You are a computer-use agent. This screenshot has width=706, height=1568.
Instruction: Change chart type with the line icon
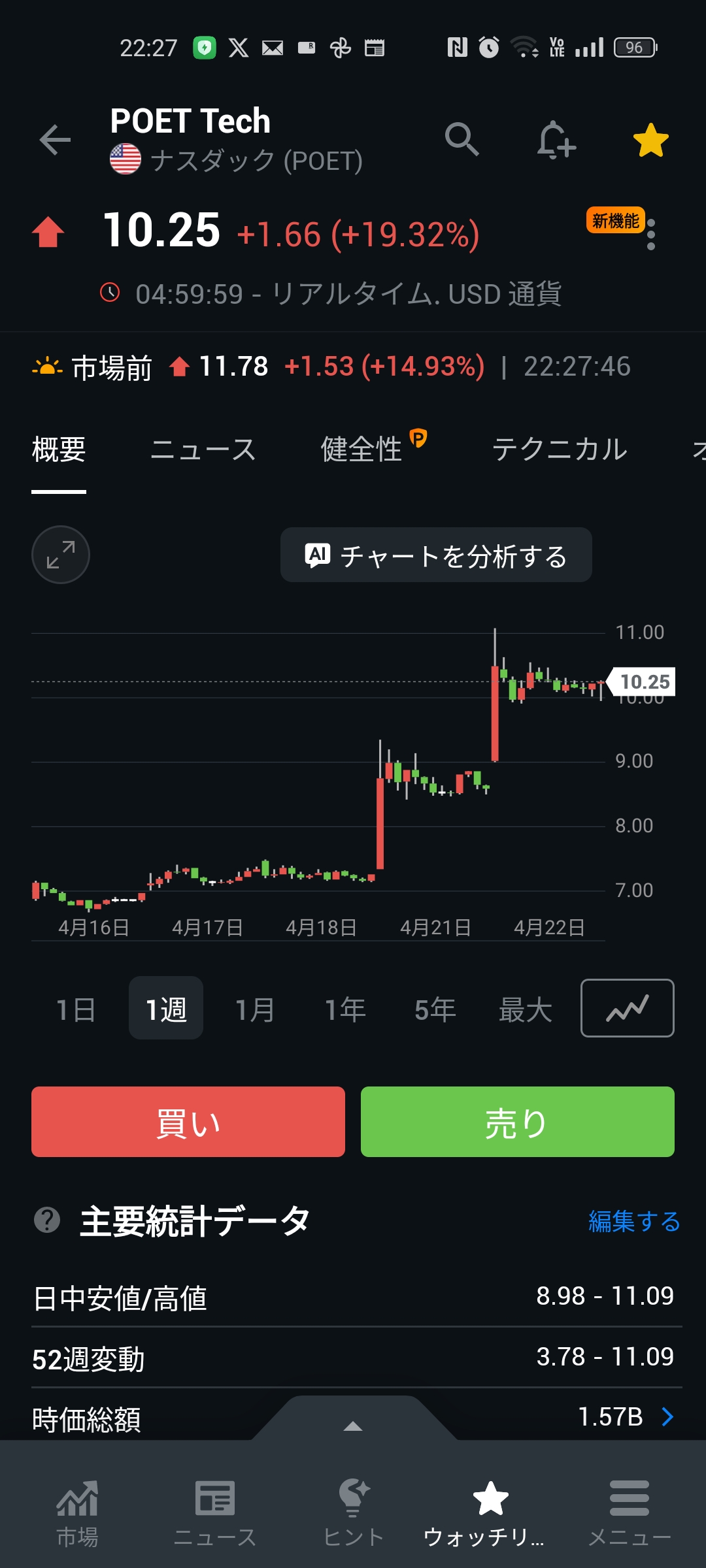[627, 1008]
